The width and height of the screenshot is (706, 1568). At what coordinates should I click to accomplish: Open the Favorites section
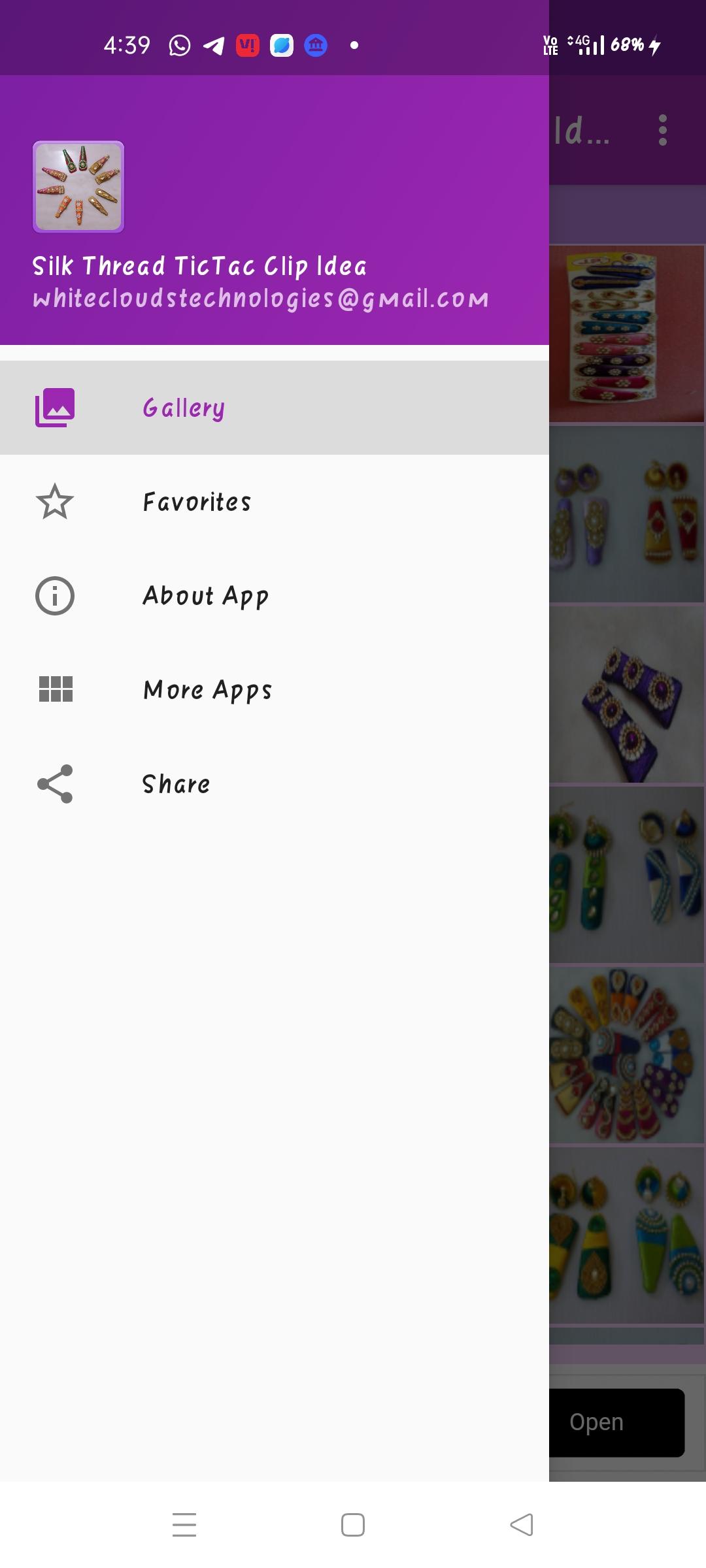[x=275, y=502]
